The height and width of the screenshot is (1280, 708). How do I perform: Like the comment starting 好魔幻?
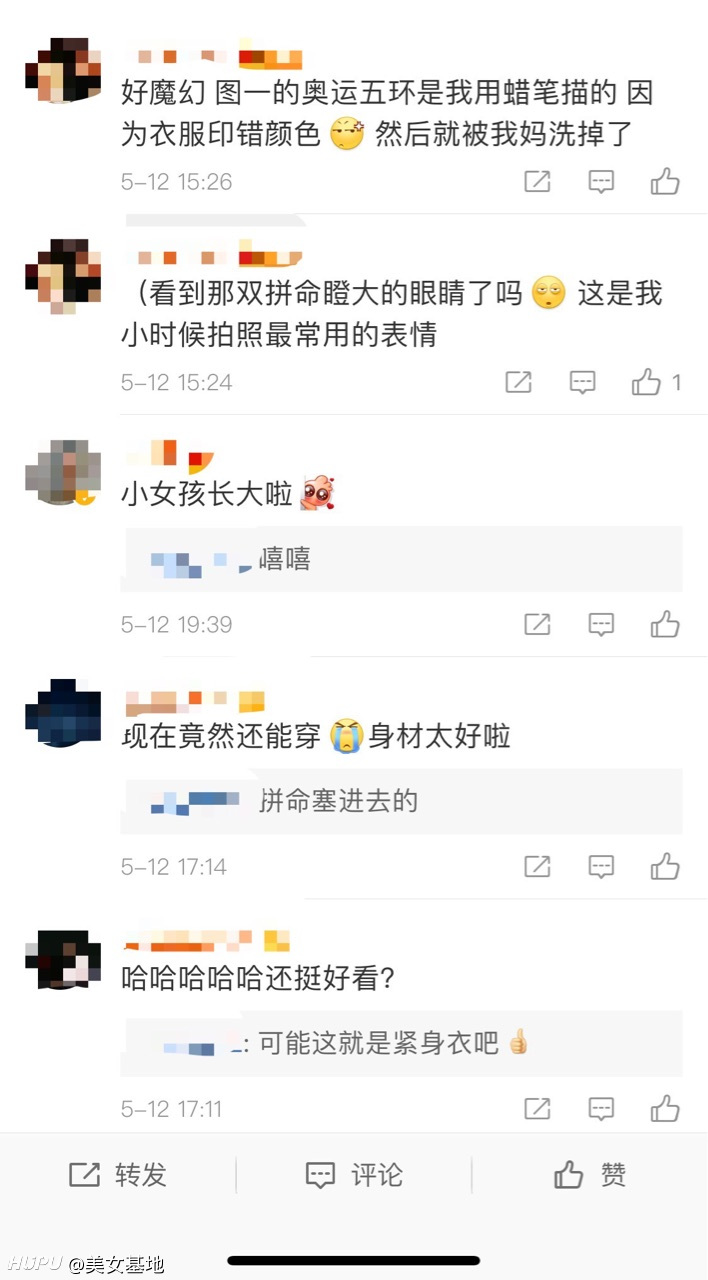665,181
